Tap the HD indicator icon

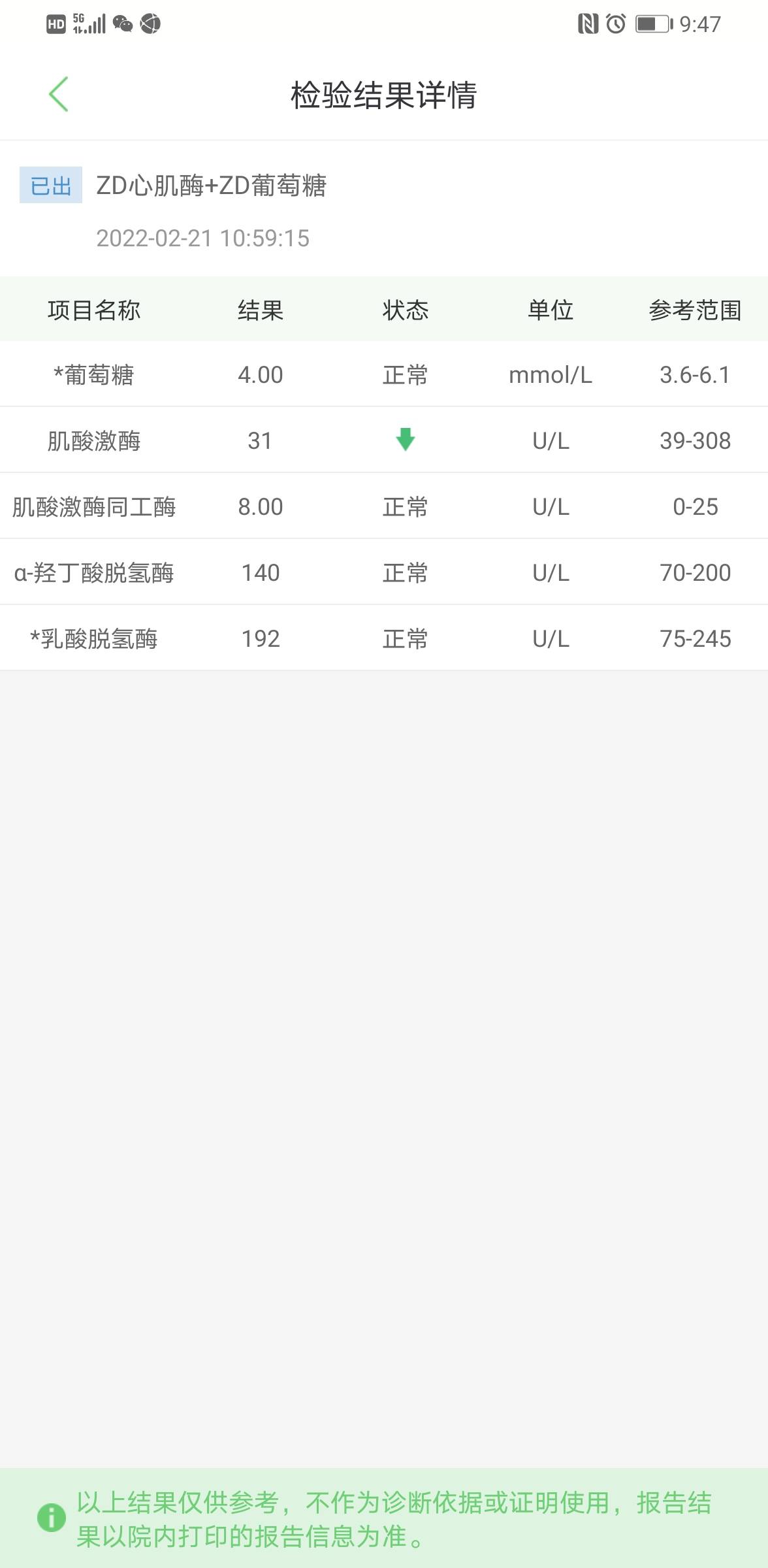click(55, 24)
